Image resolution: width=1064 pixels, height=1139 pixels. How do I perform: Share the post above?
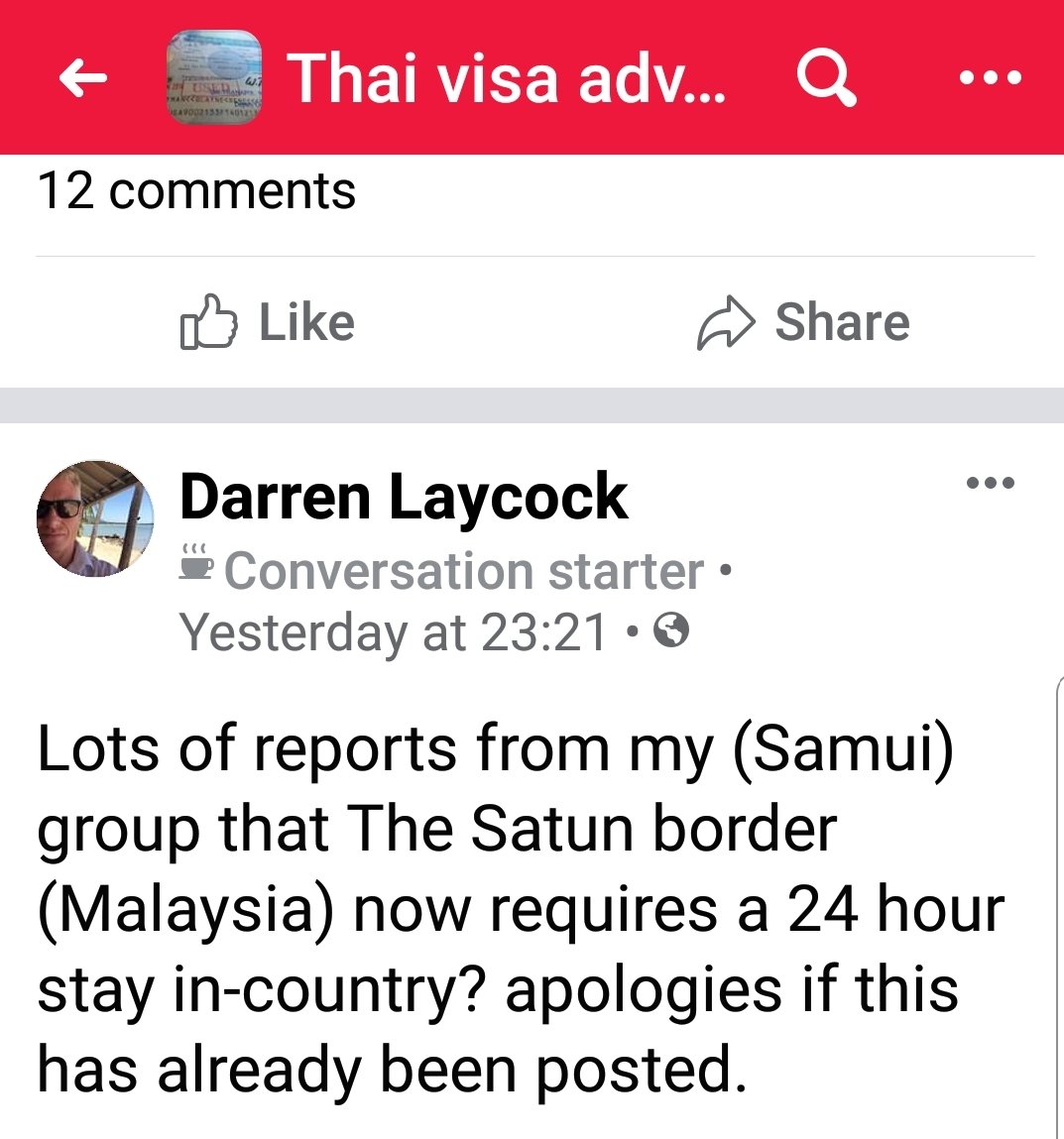point(803,322)
